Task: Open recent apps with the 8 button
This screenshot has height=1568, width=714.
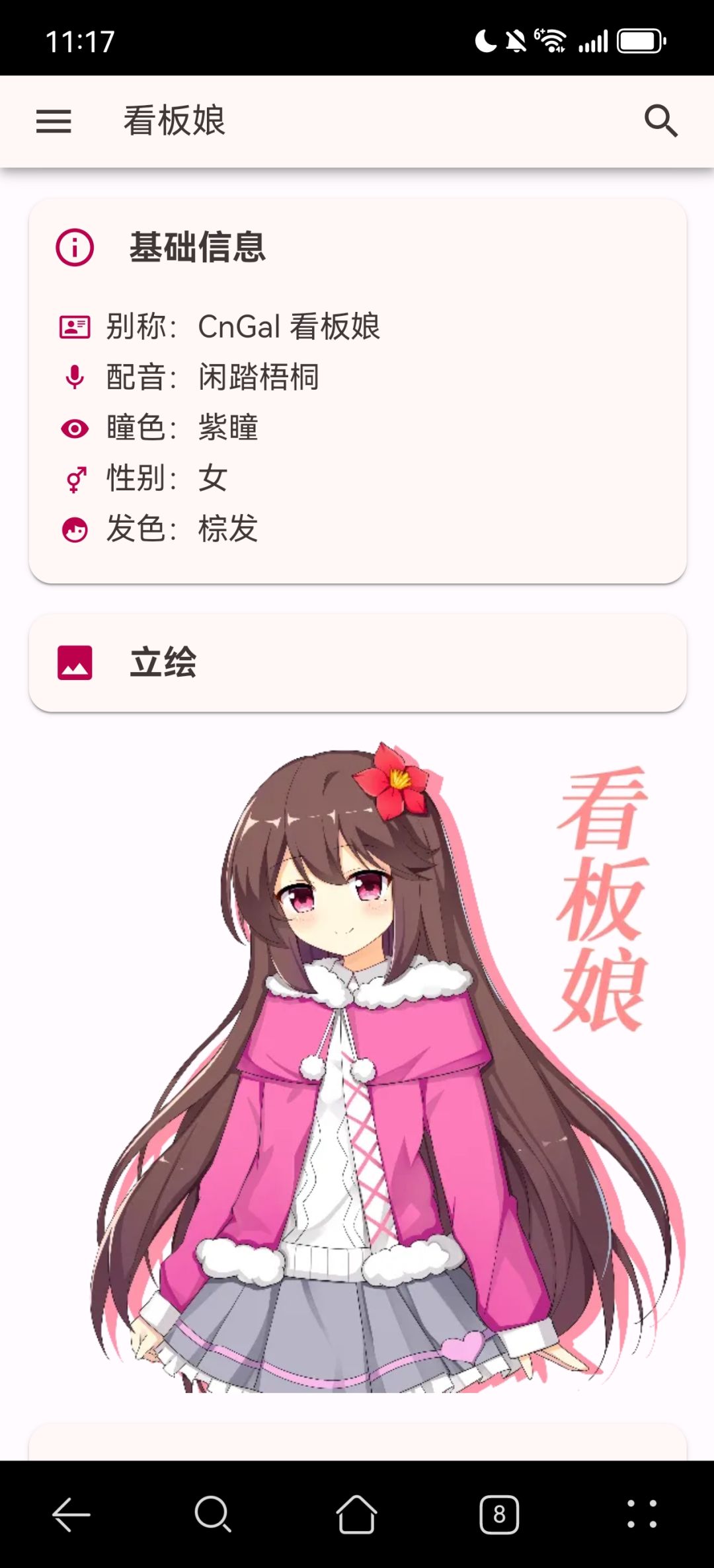Action: pos(499,1513)
